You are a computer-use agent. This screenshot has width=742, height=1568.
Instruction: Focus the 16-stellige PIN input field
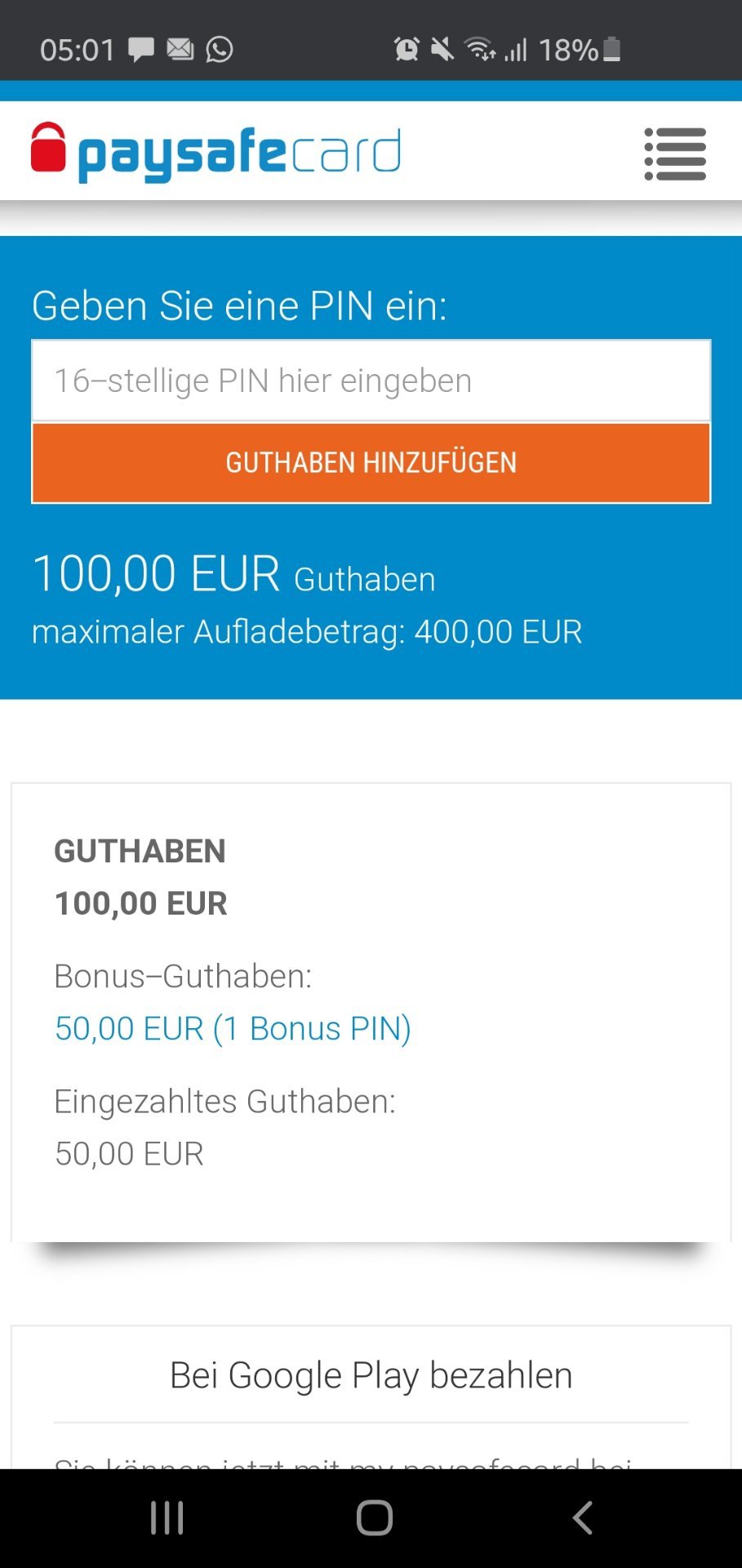[371, 381]
